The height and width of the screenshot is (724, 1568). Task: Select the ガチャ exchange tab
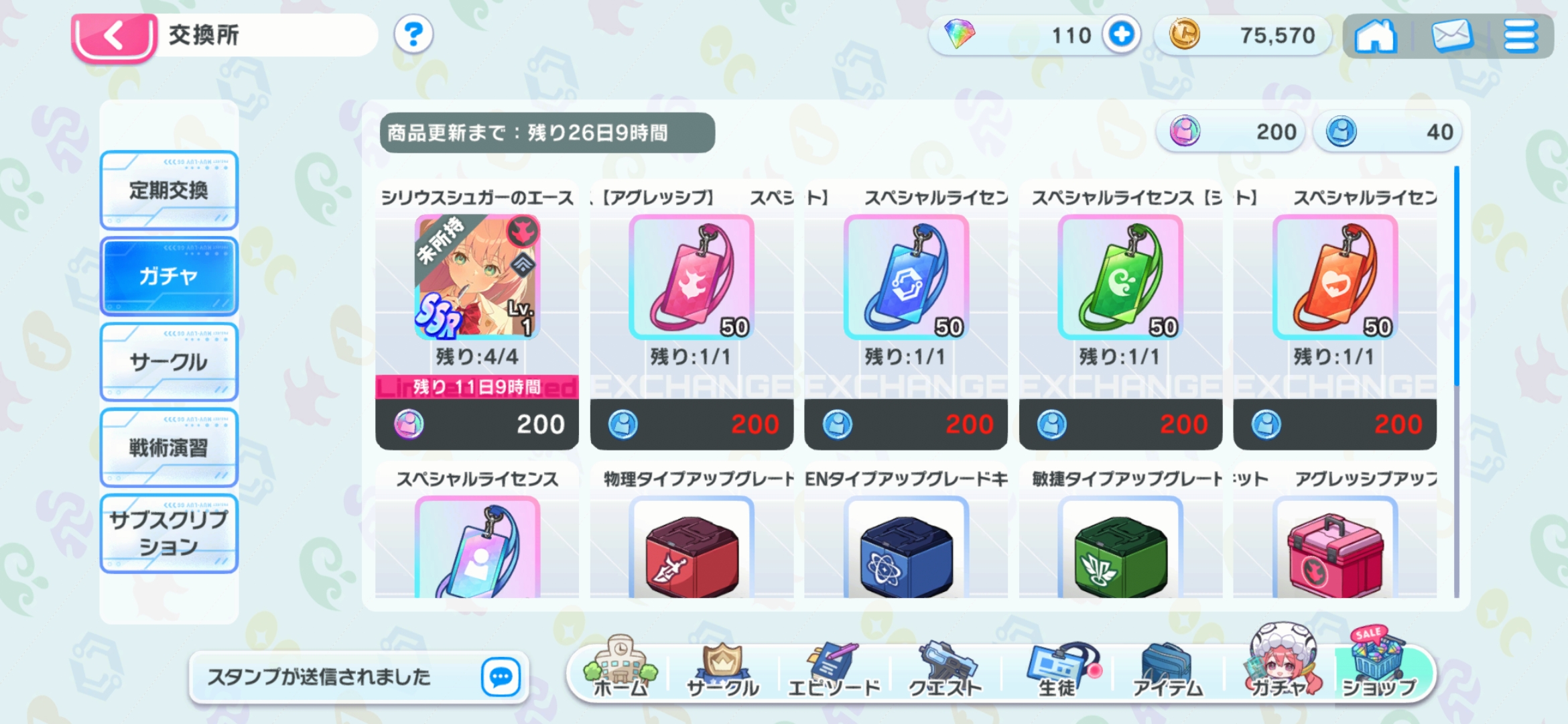point(169,276)
